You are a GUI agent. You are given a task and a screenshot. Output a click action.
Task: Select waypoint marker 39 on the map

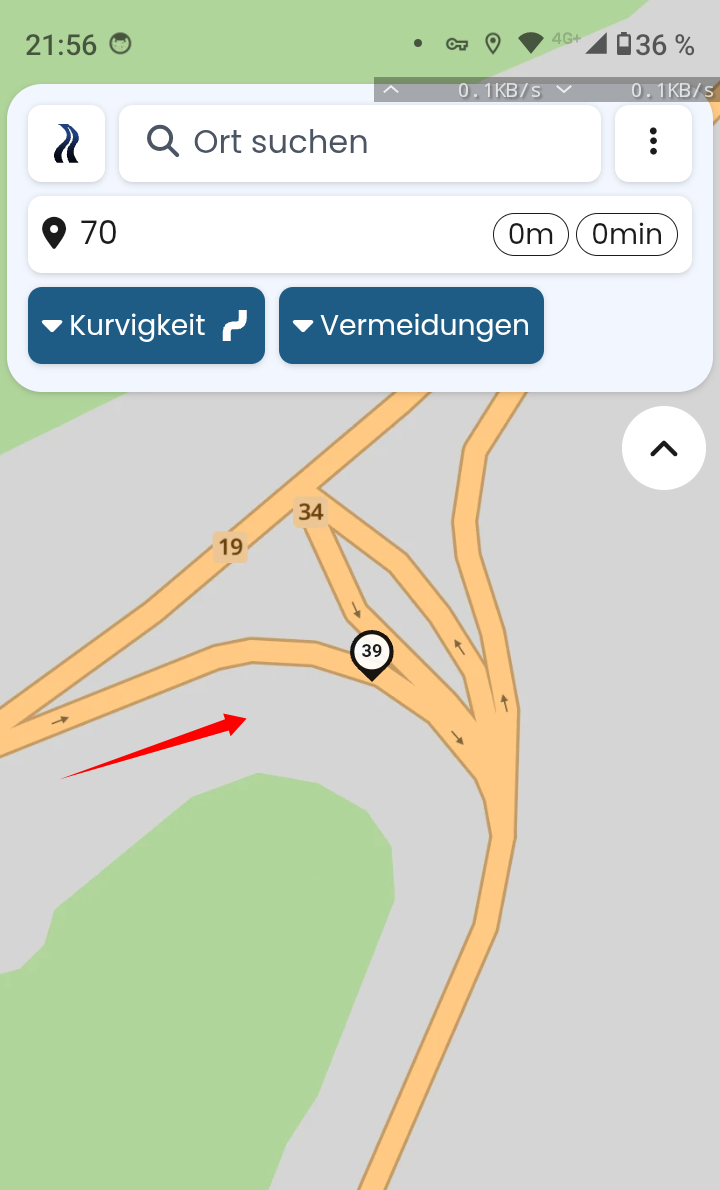point(372,653)
